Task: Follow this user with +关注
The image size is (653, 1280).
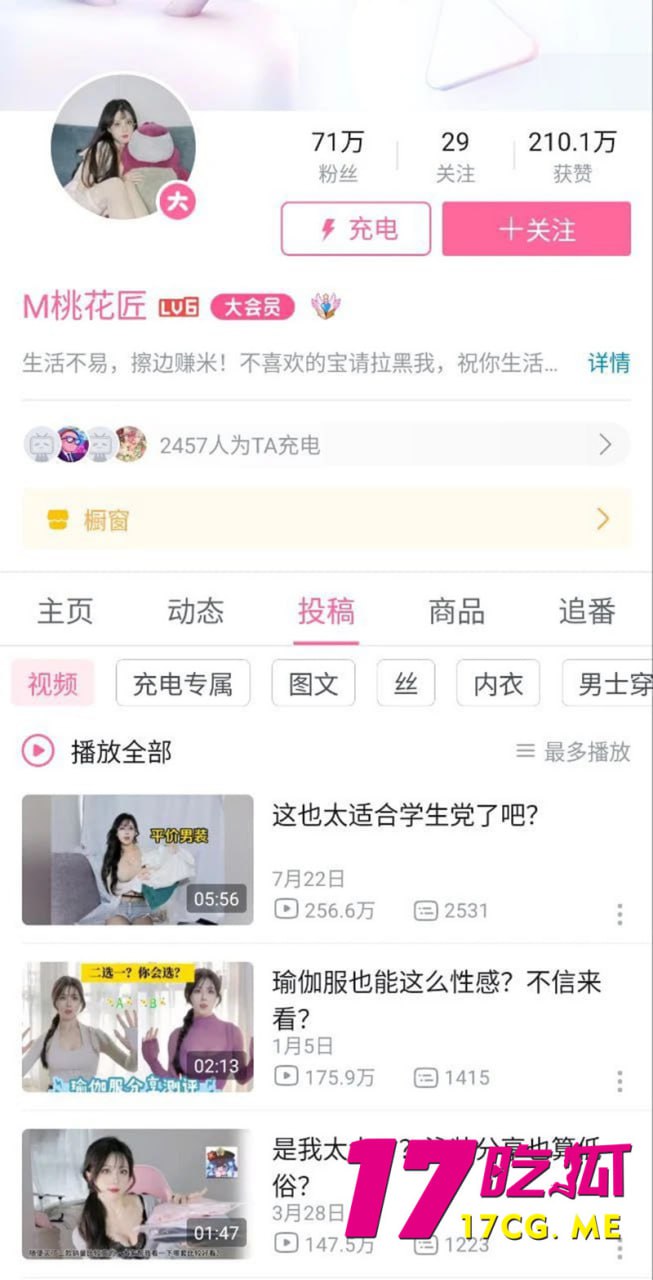Action: 536,229
